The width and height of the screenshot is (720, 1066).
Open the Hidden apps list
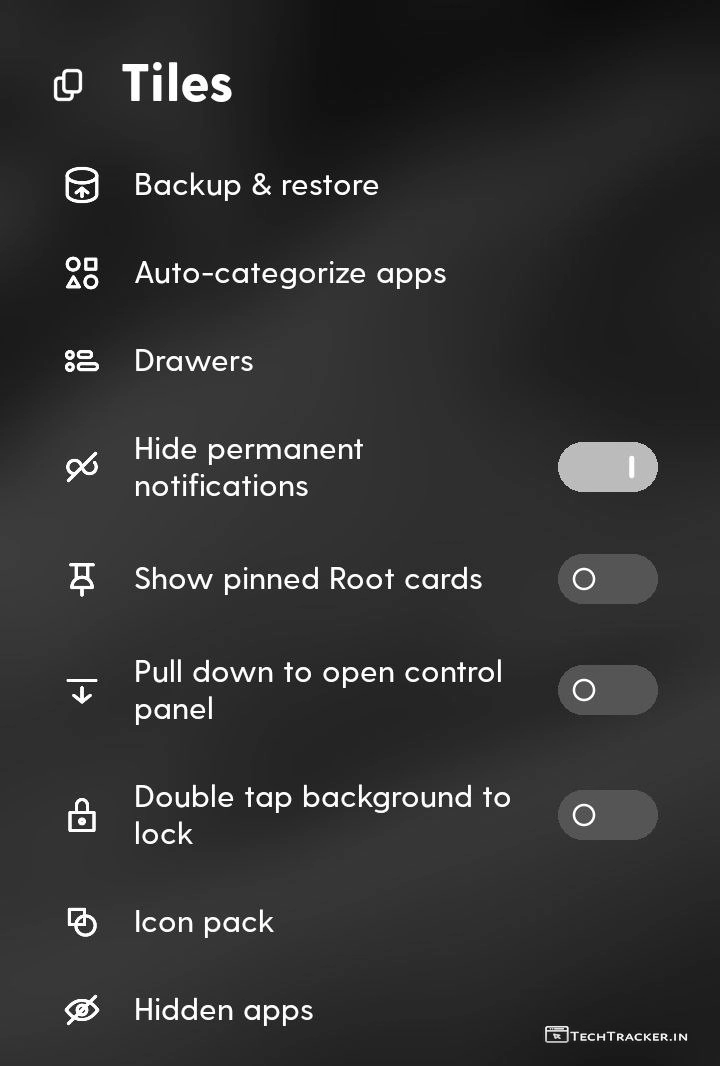(224, 1010)
